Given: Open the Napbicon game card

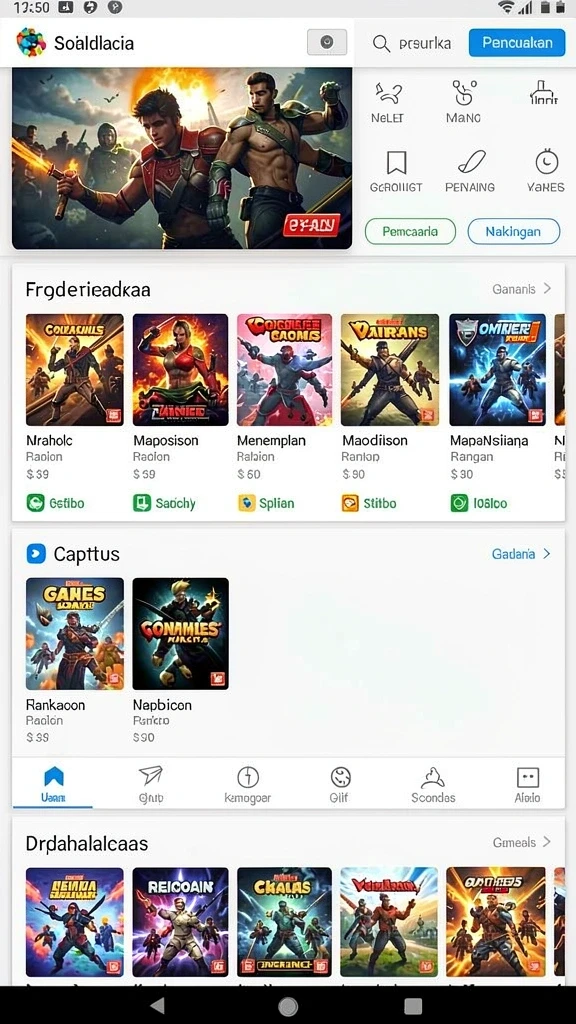Looking at the screenshot, I should (180, 661).
